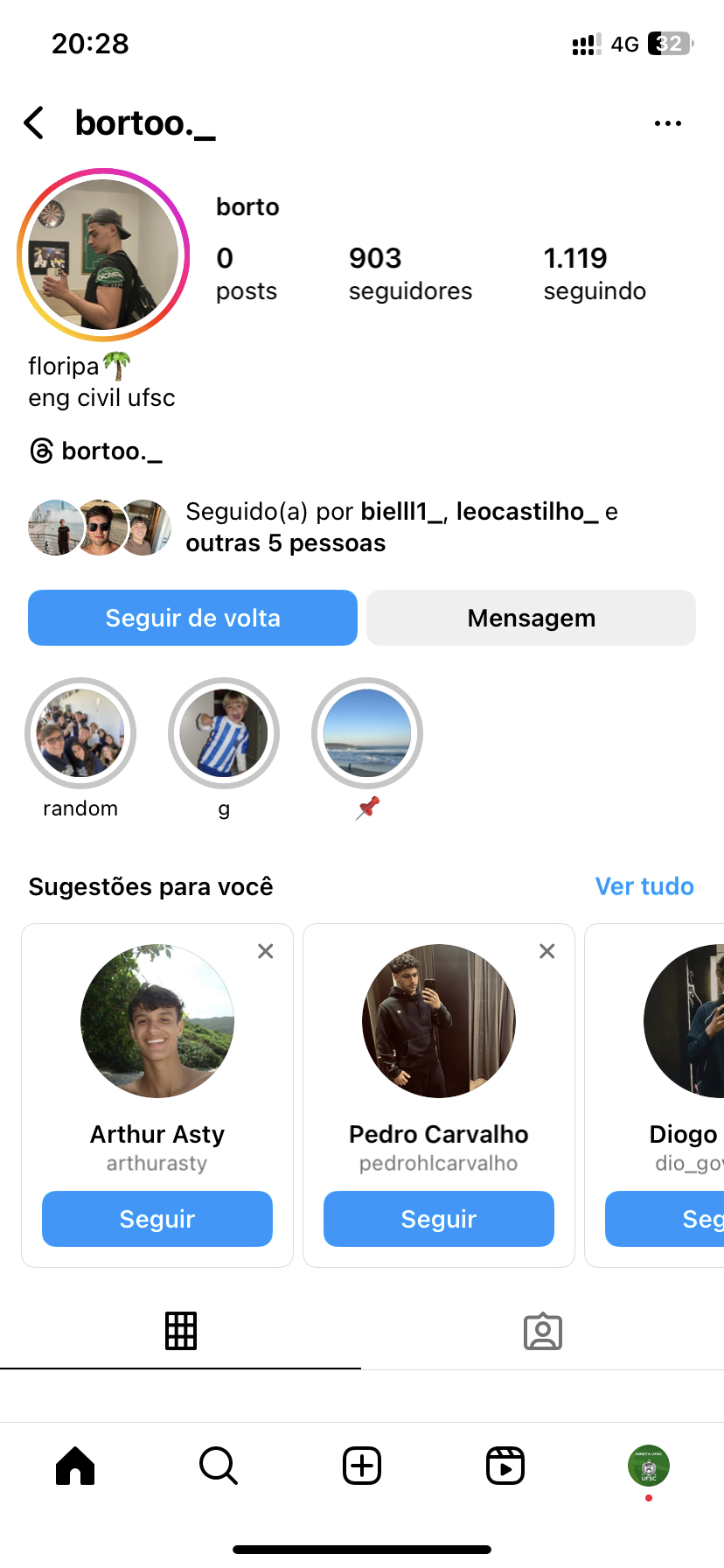724x1568 pixels.
Task: Open the 1.119 seguindo list
Action: [594, 273]
